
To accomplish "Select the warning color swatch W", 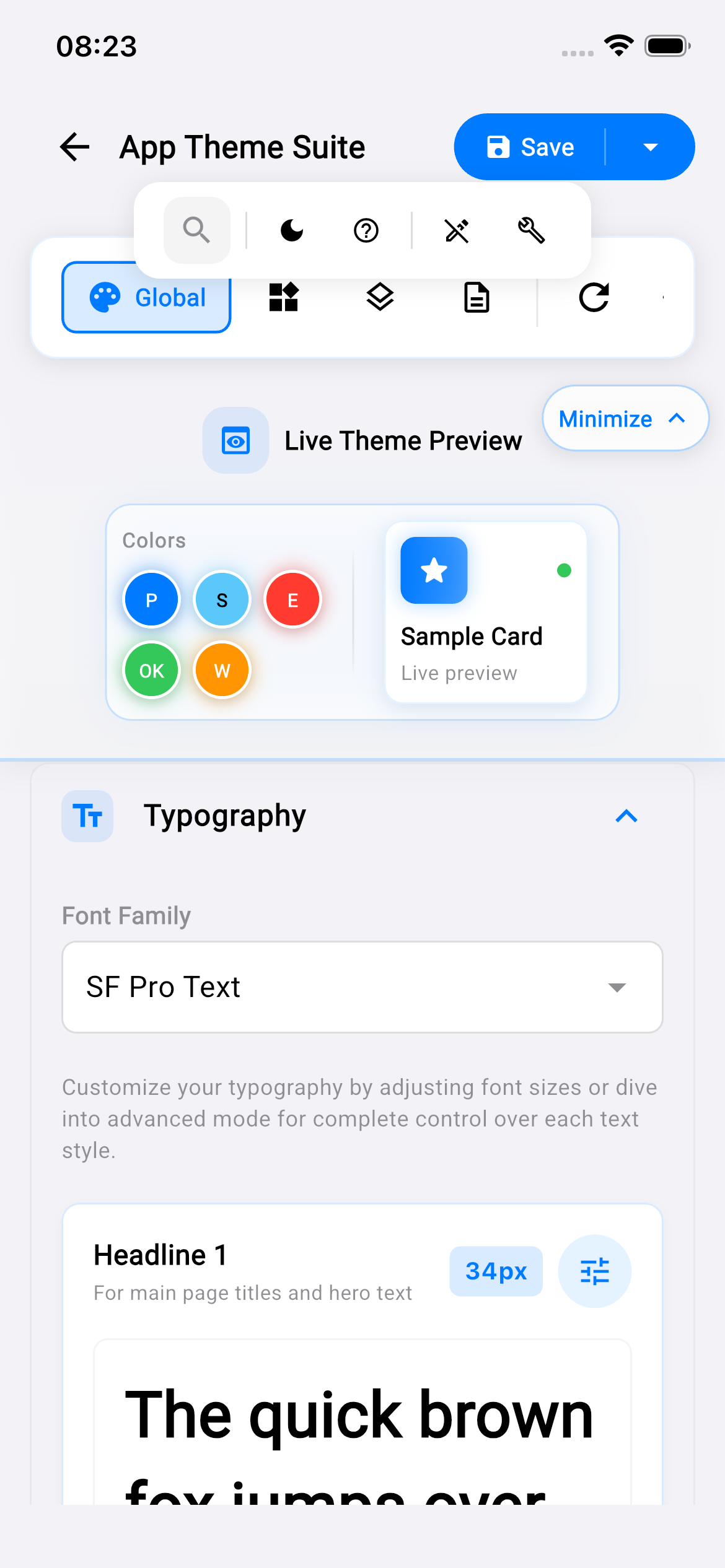I will click(222, 670).
